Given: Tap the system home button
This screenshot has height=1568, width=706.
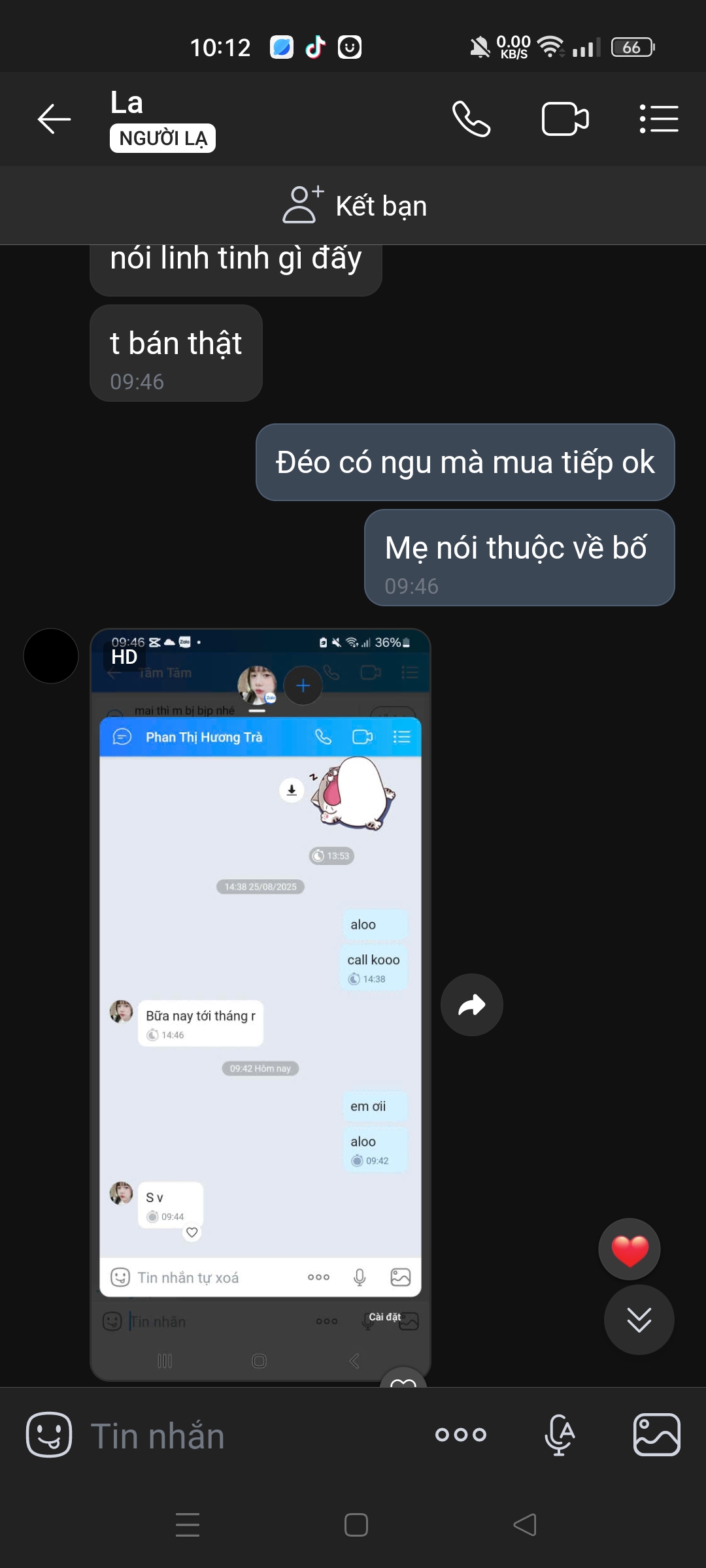Looking at the screenshot, I should pyautogui.click(x=356, y=1525).
